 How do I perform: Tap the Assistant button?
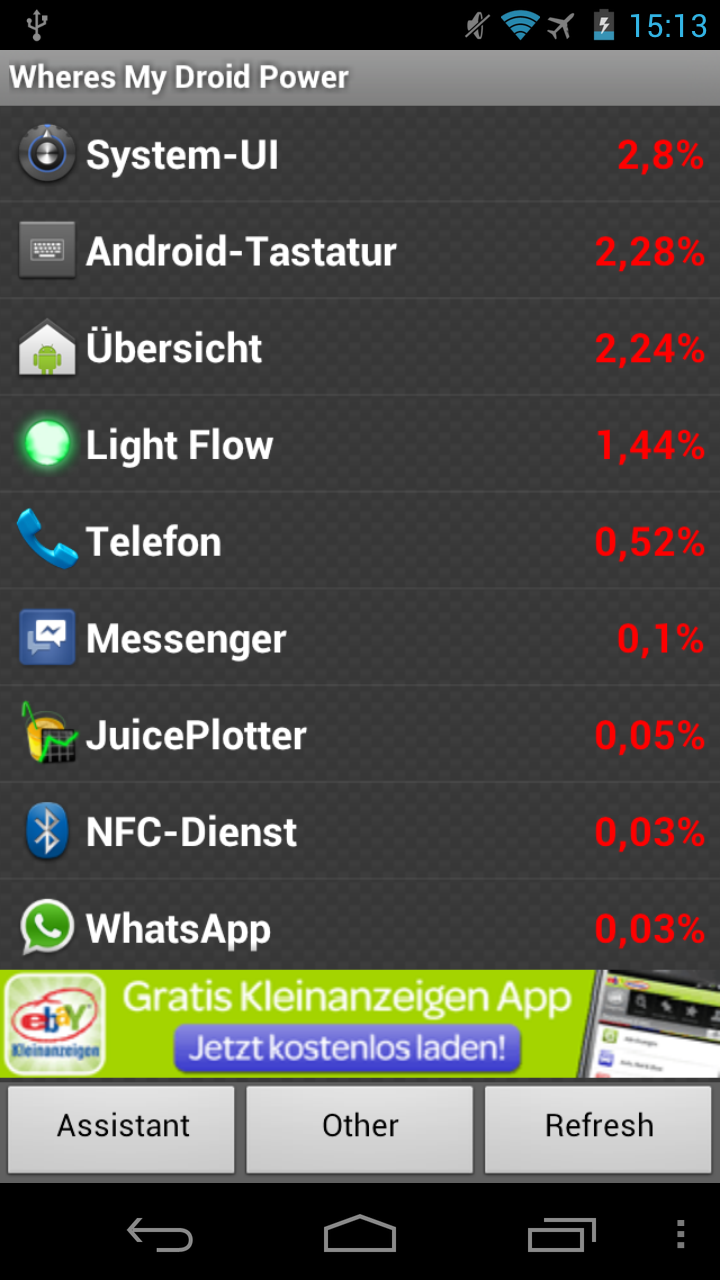coord(122,1128)
